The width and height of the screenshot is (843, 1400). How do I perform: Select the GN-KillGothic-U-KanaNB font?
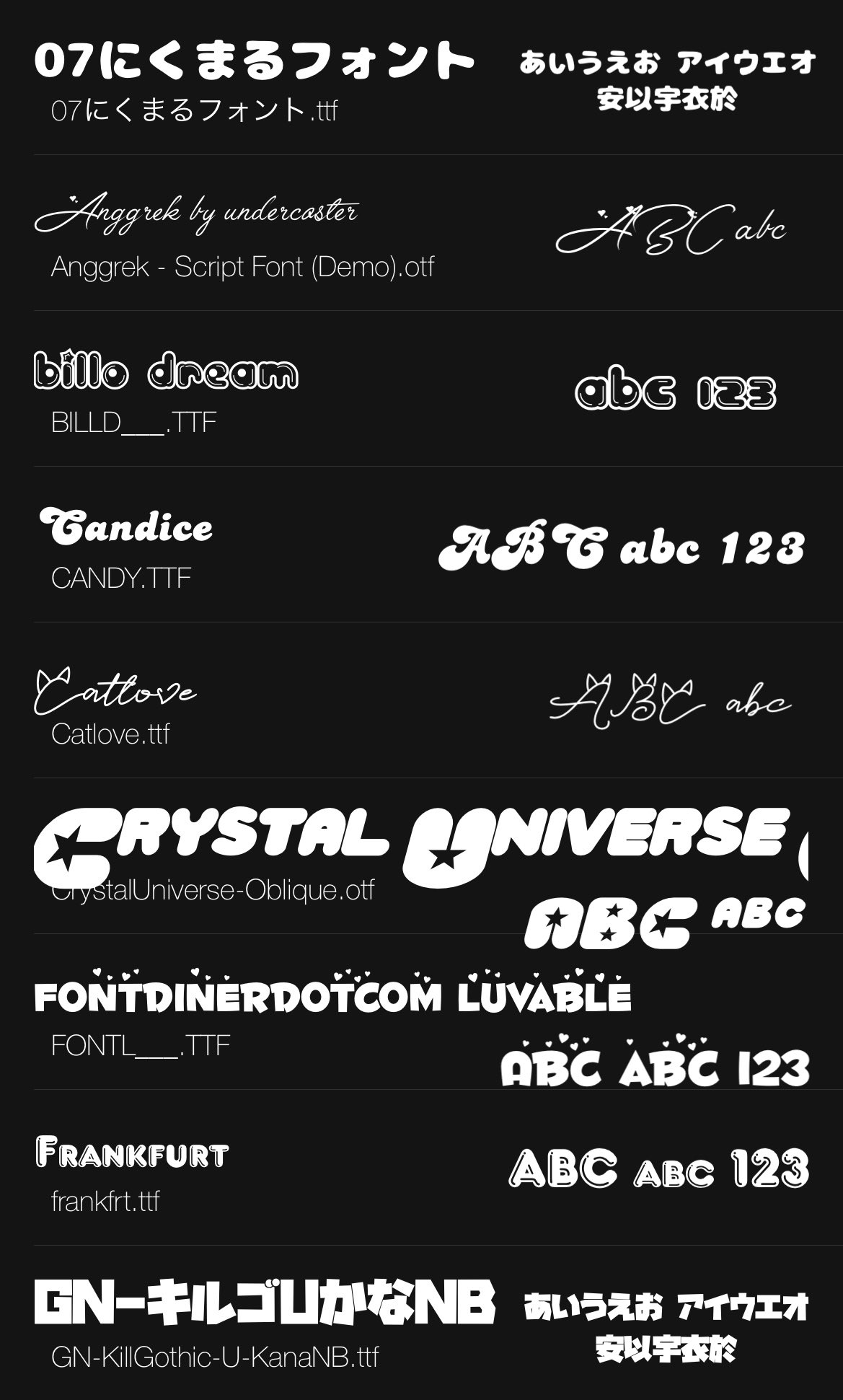421,1326
